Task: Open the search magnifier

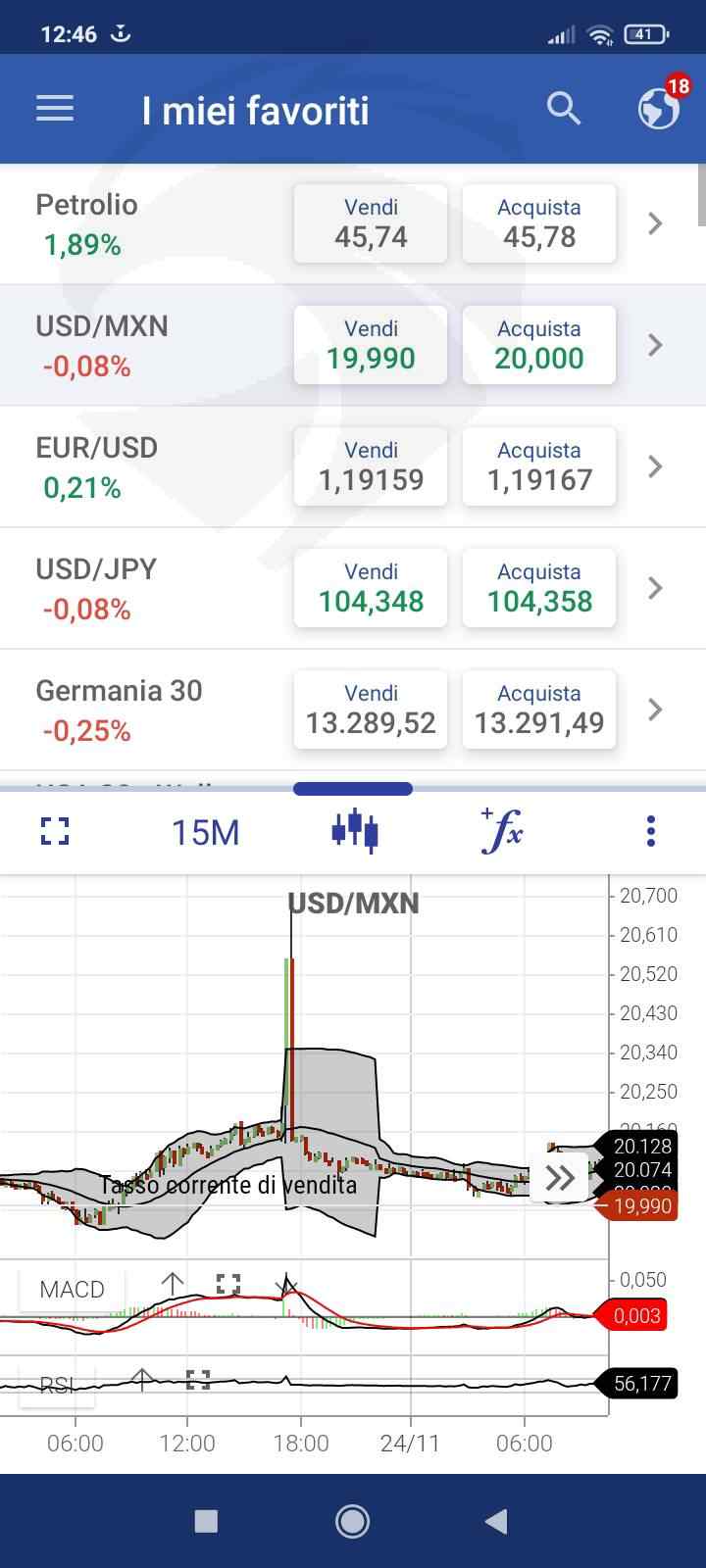Action: coord(564,109)
